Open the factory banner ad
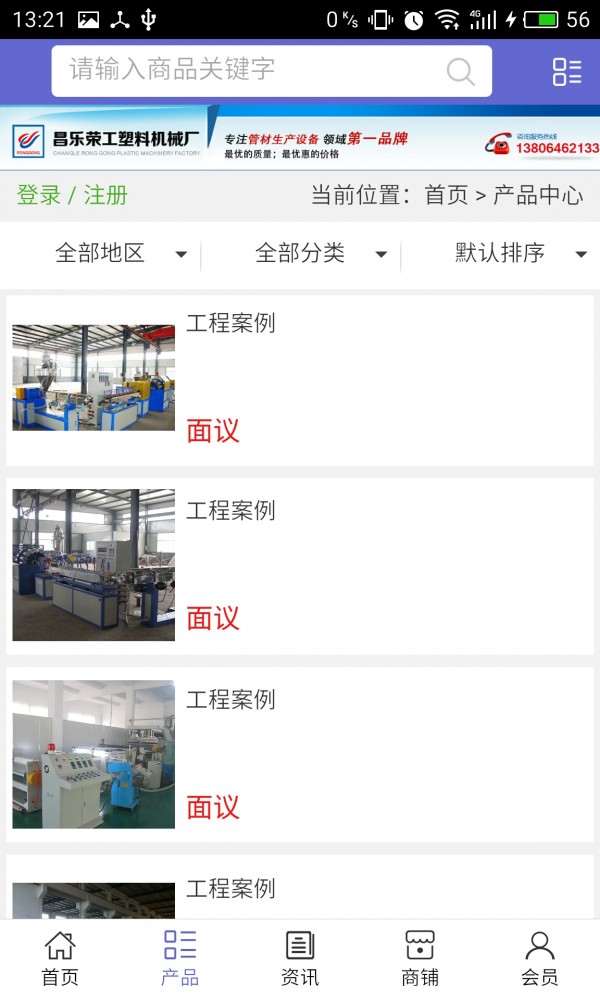 coord(300,138)
